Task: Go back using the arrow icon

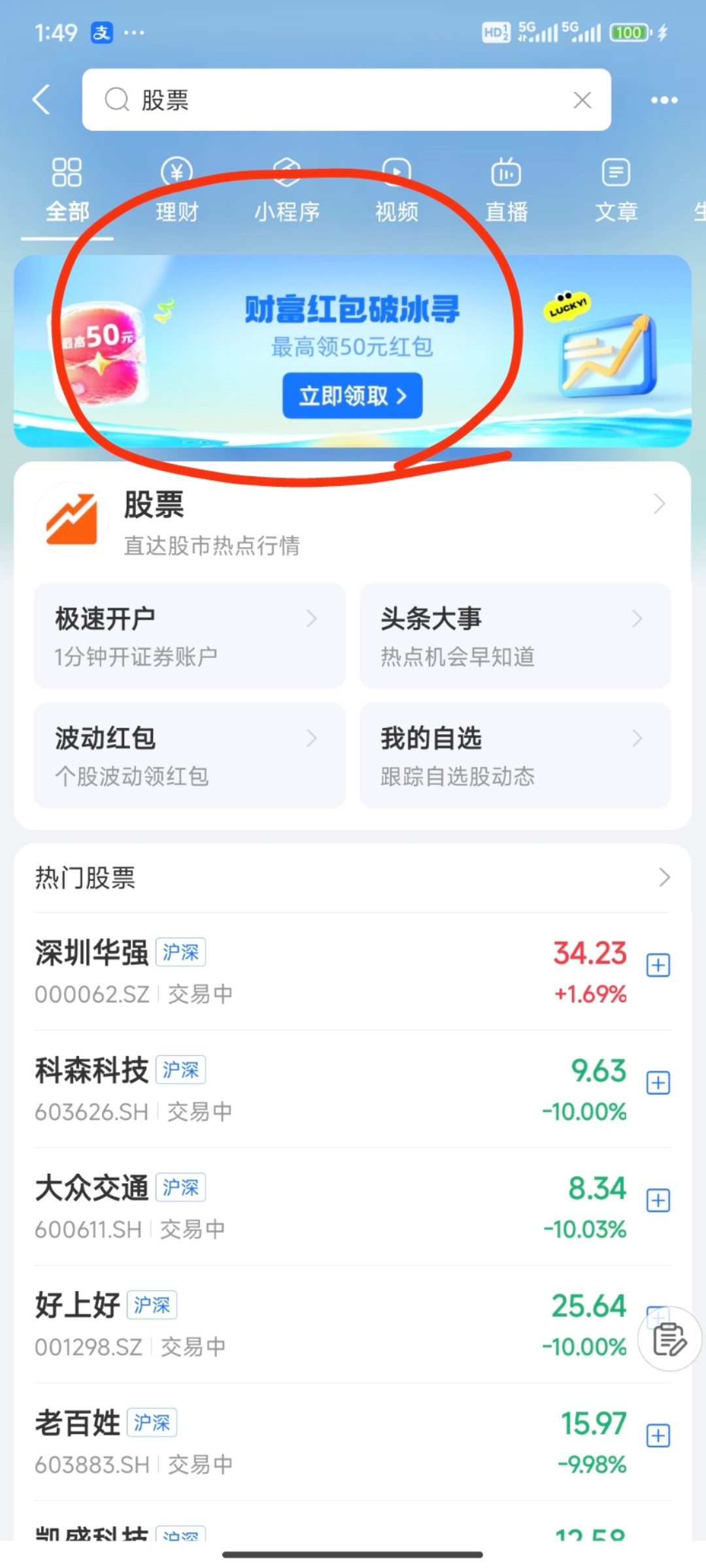Action: 42,100
